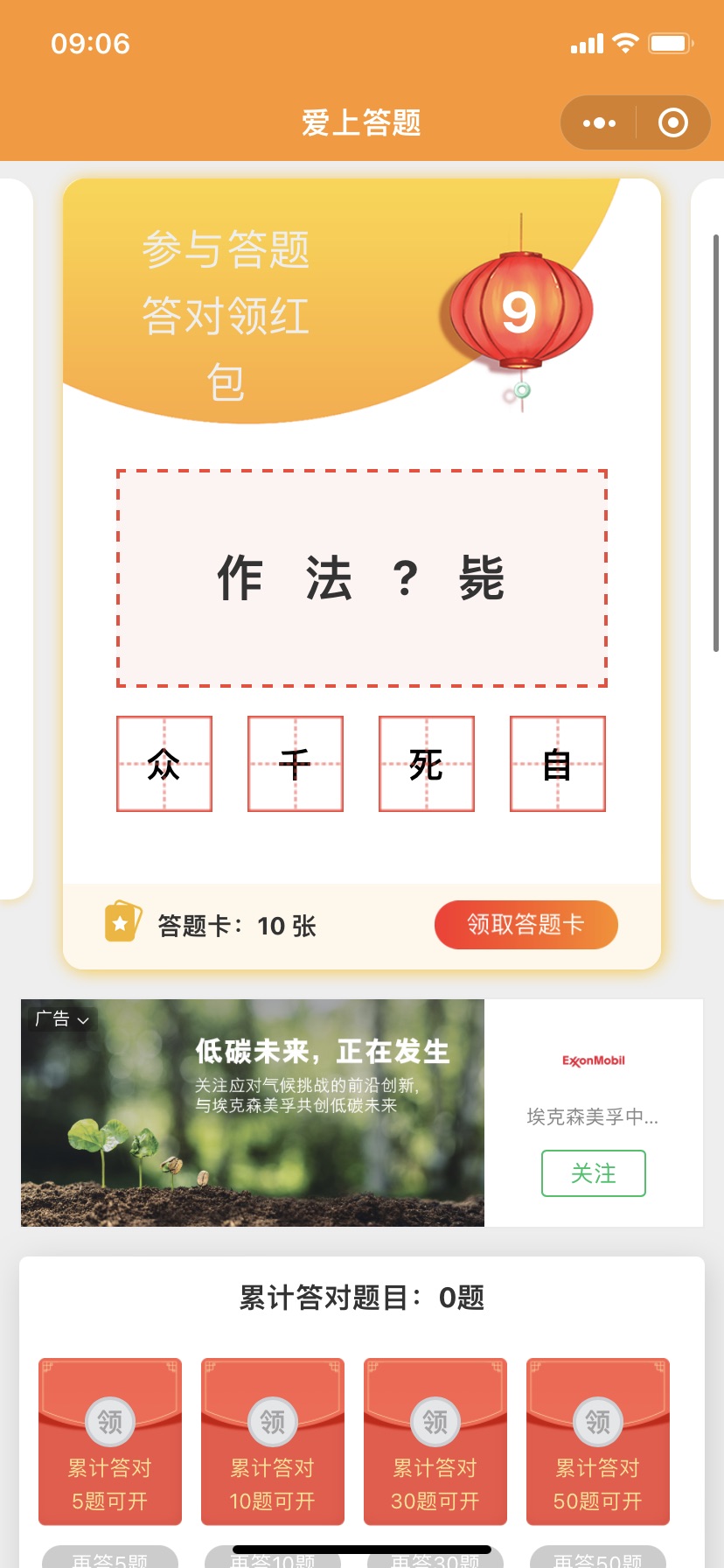Claim the red packet for 10题可开

pos(273,1440)
